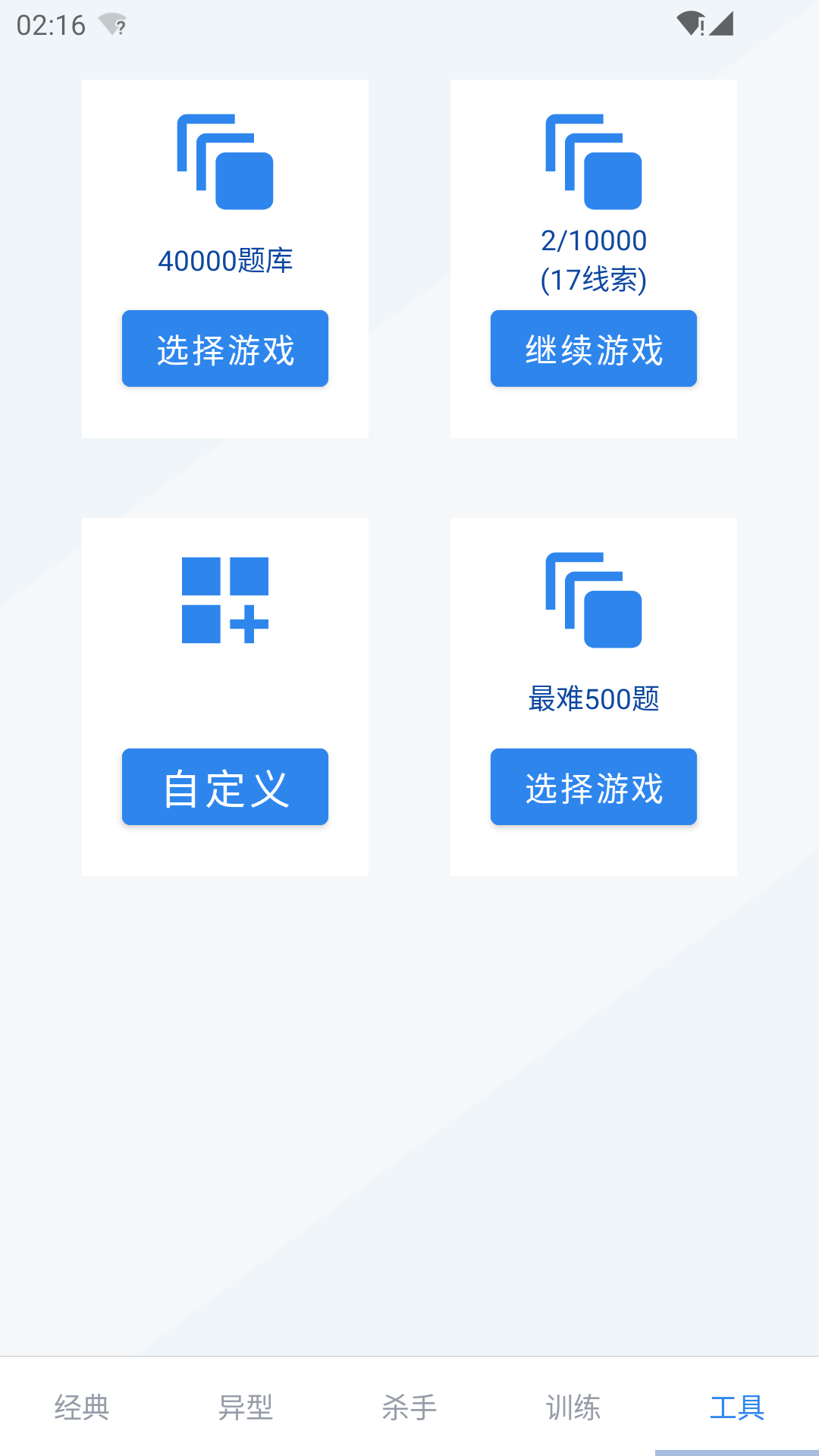Image resolution: width=819 pixels, height=1456 pixels.
Task: Open the 训练 tab
Action: coord(573,1407)
